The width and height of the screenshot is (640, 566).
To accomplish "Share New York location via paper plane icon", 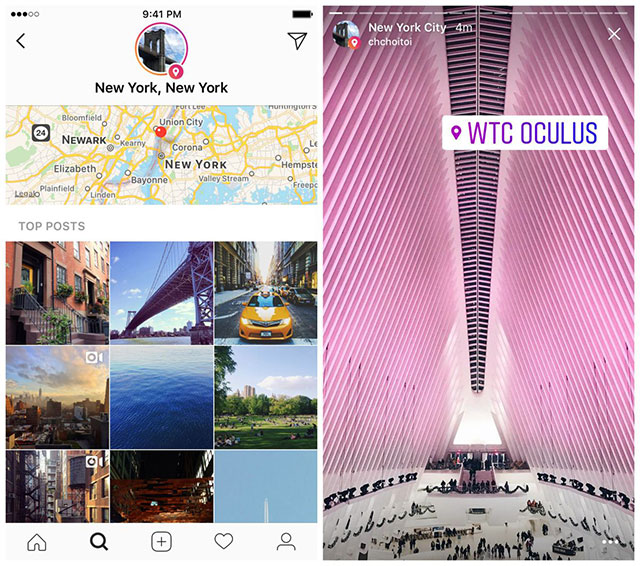I will point(297,41).
